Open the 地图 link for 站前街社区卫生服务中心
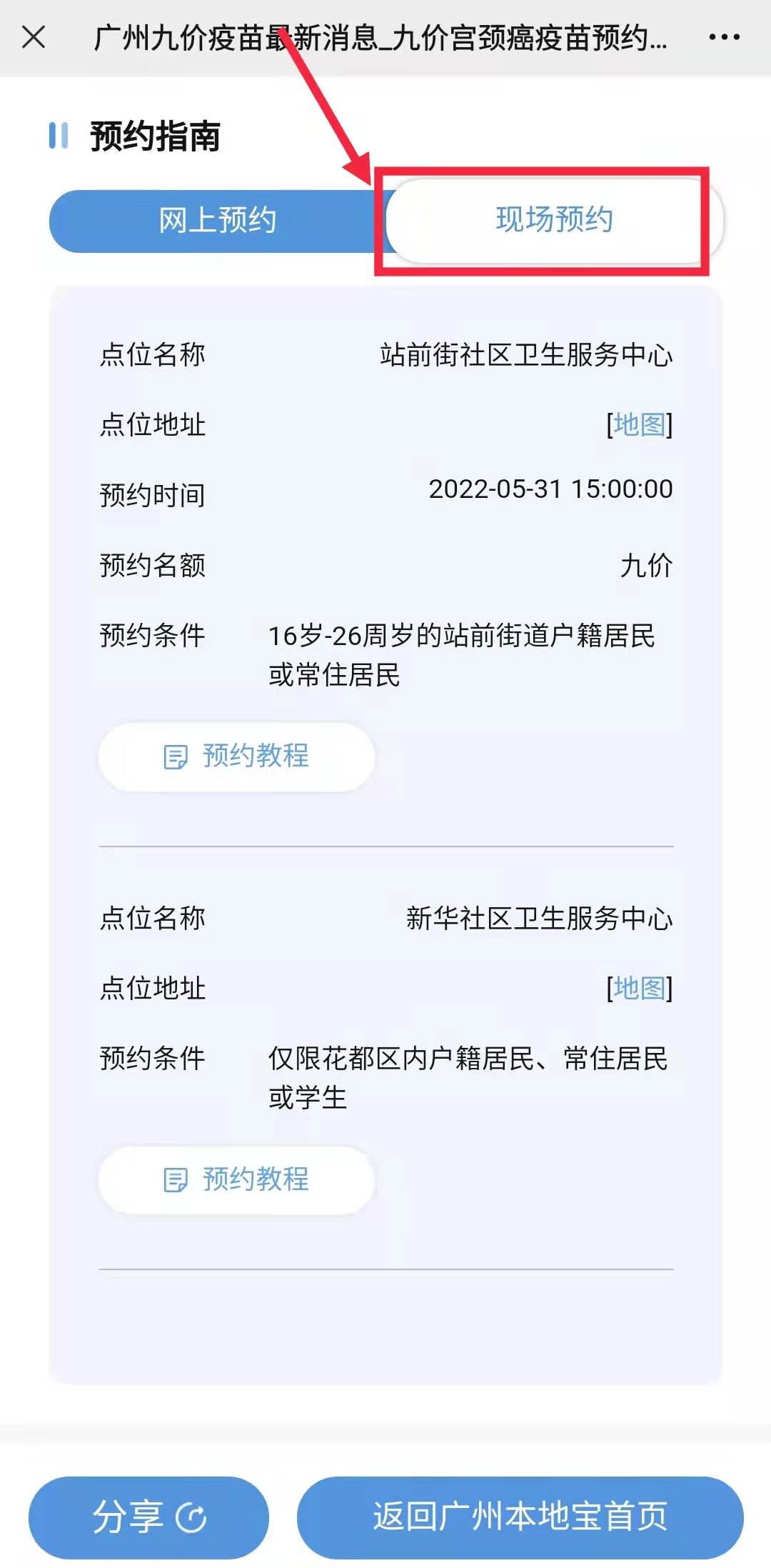Viewport: 771px width, 1568px height. coord(639,425)
